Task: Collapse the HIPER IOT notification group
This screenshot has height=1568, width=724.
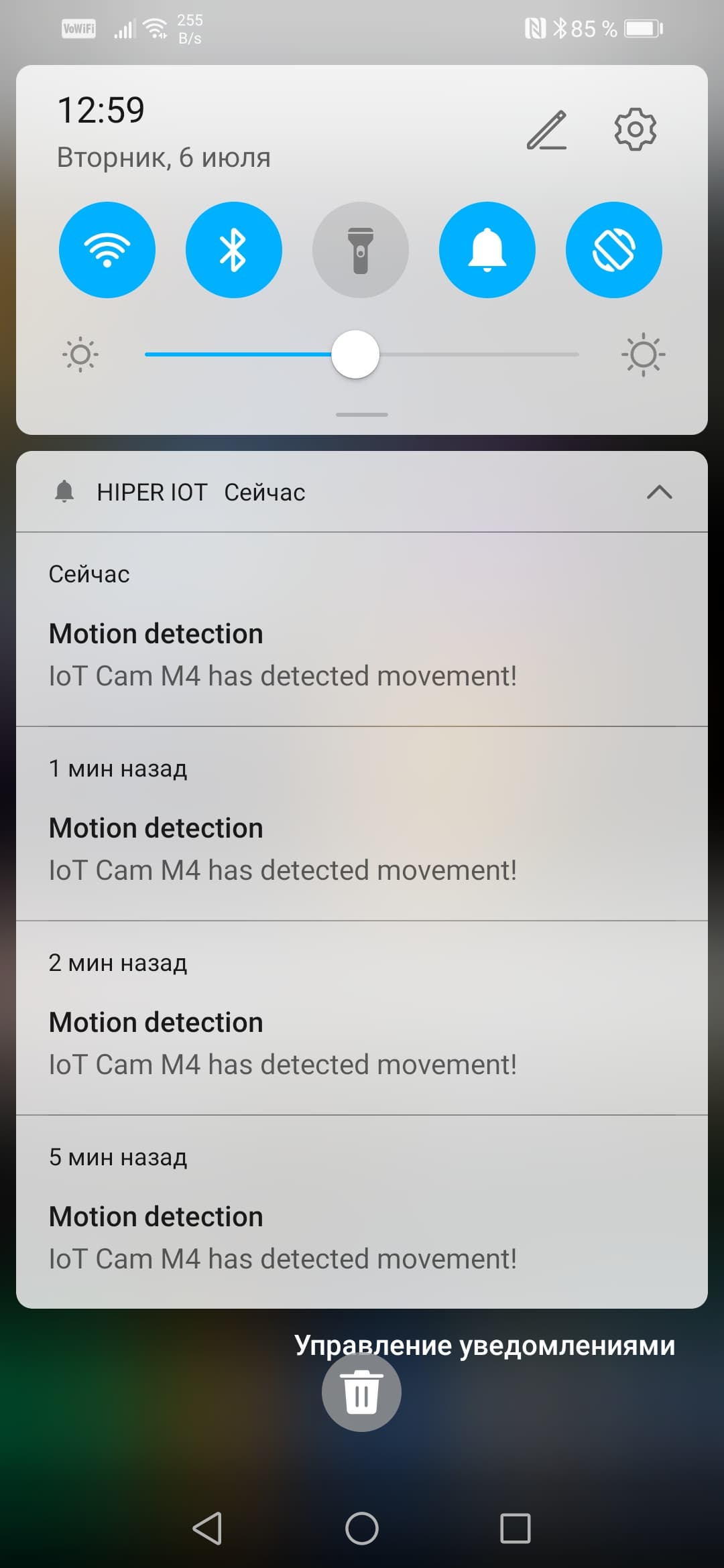Action: coord(659,493)
